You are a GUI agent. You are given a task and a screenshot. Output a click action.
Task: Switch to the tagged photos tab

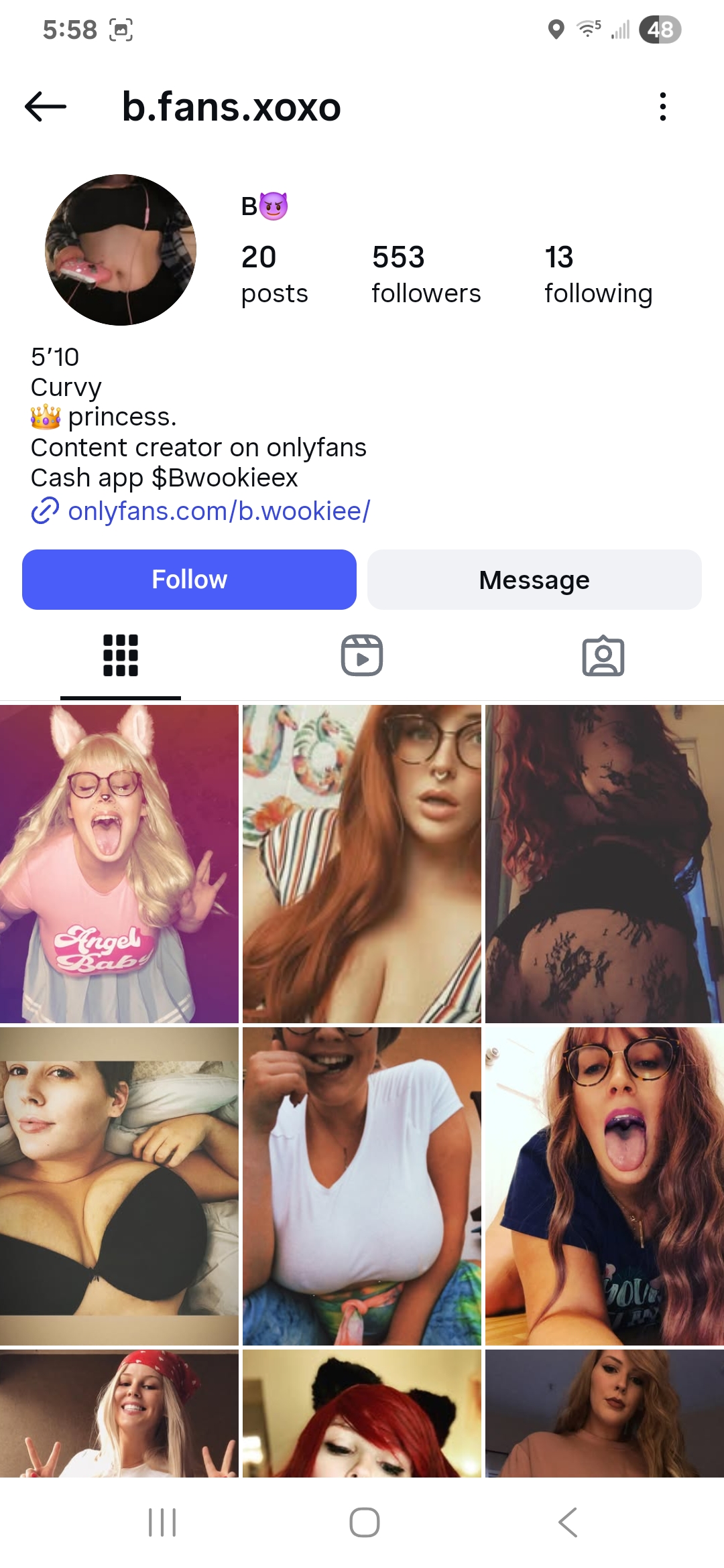coord(603,655)
